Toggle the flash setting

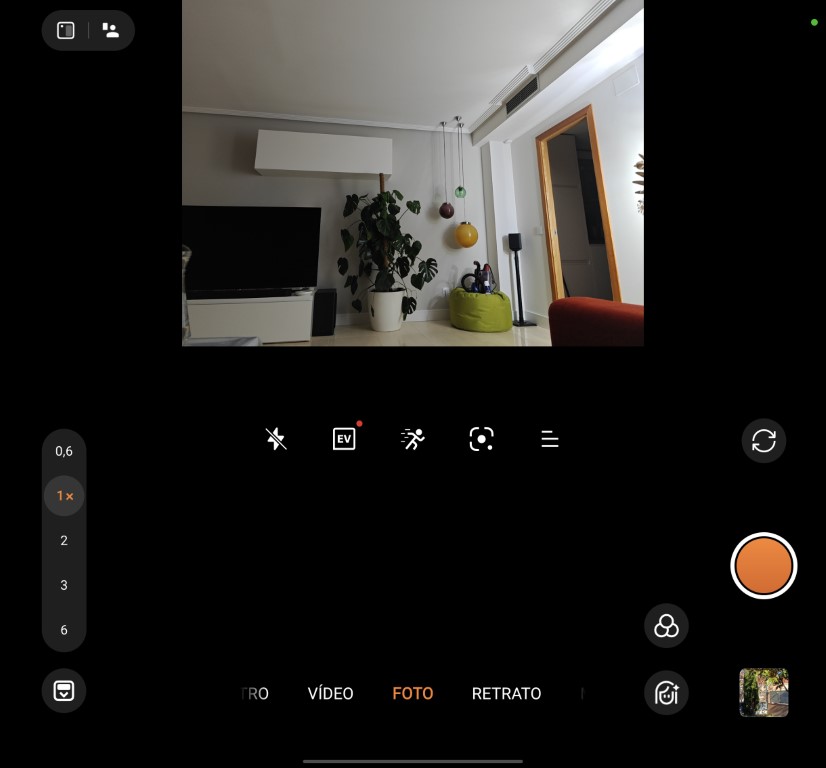coord(276,439)
